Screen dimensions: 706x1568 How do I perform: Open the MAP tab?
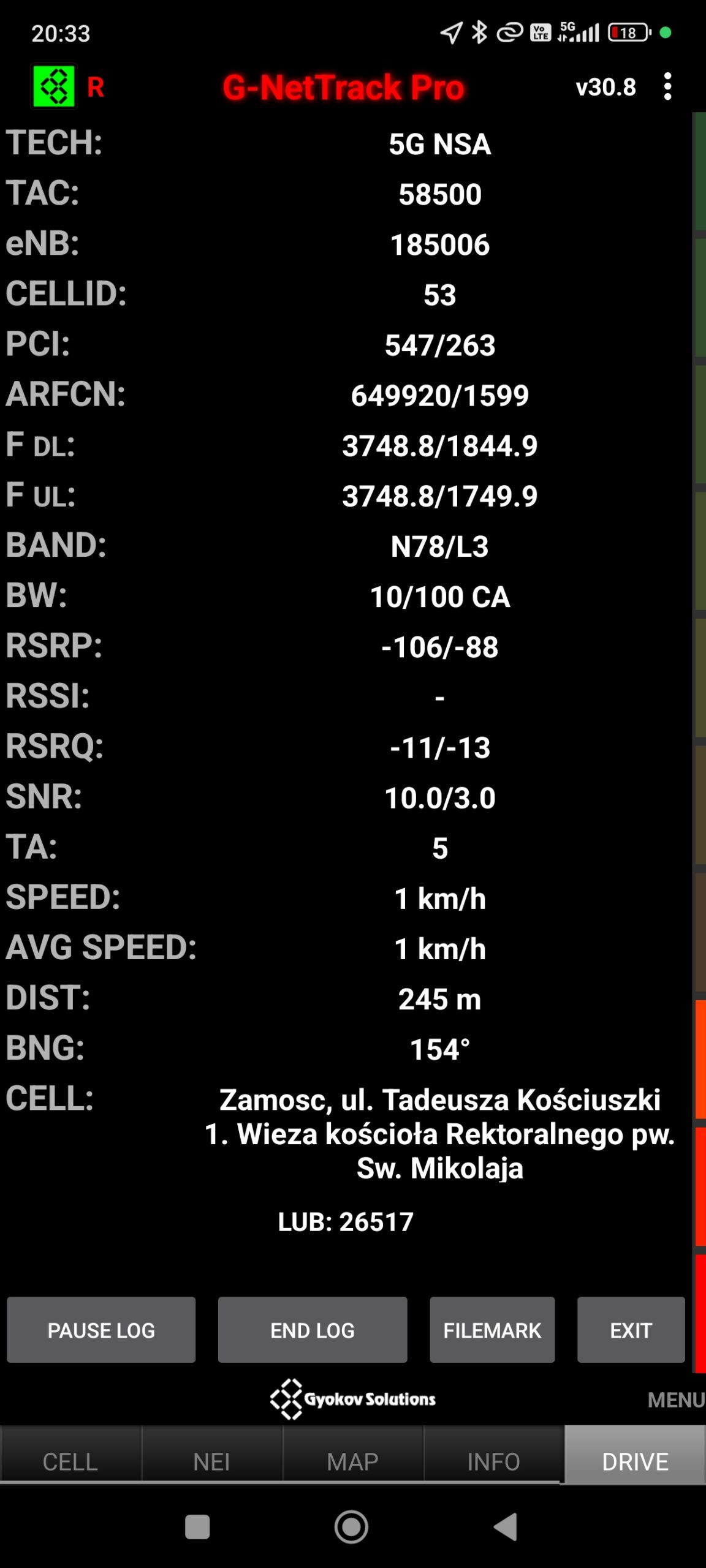pyautogui.click(x=352, y=1461)
